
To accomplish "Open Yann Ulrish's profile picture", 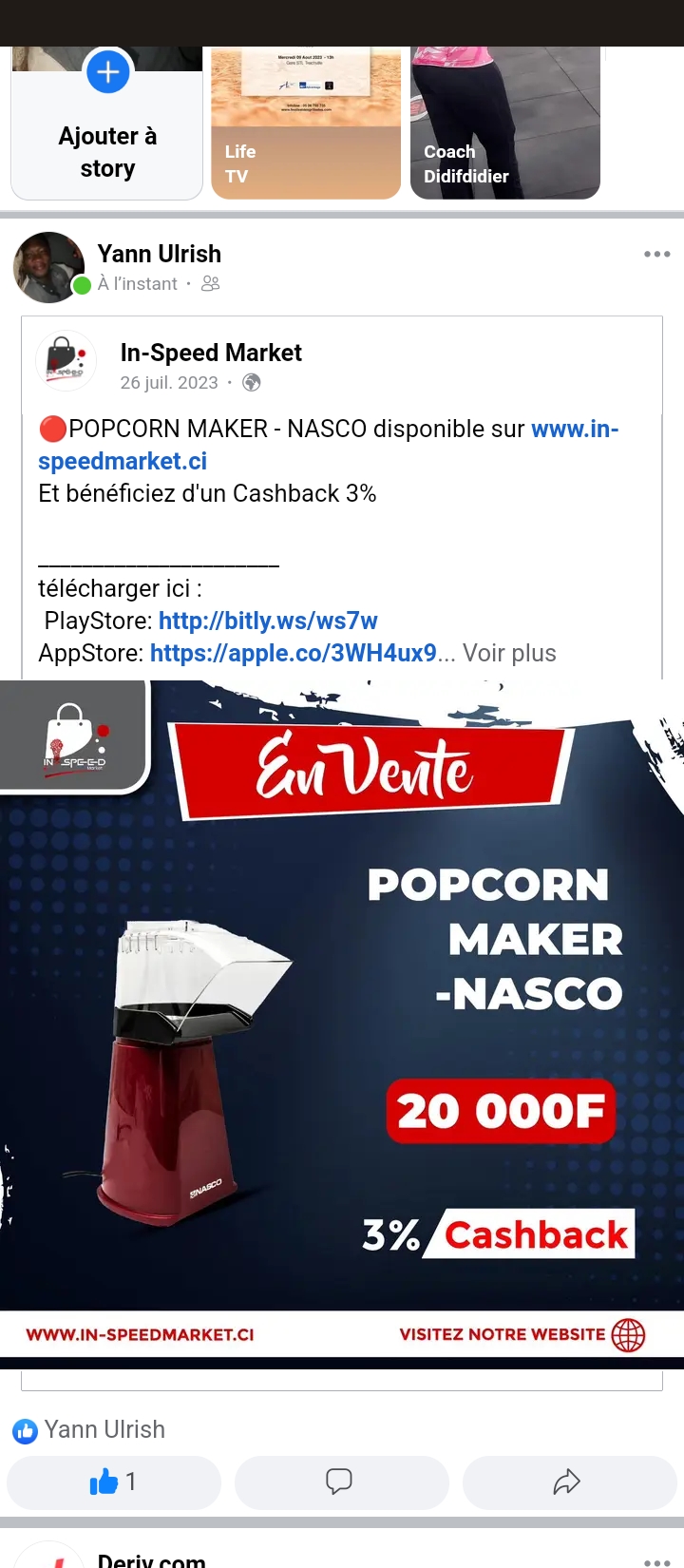I will [x=49, y=267].
